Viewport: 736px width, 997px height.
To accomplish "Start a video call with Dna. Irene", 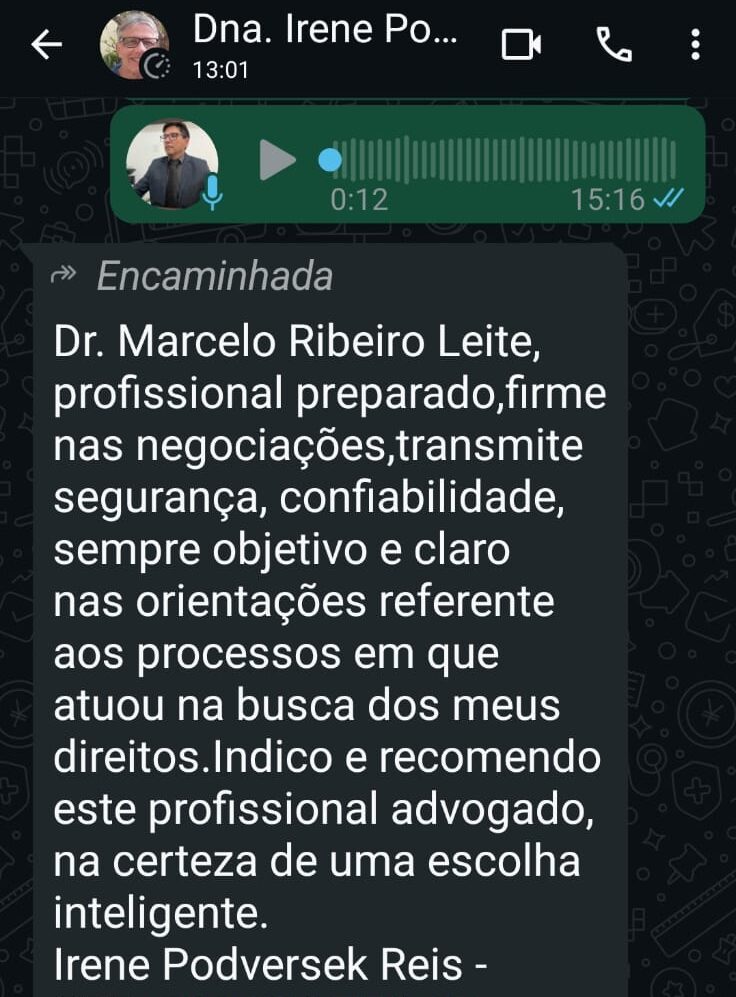I will pyautogui.click(x=521, y=44).
